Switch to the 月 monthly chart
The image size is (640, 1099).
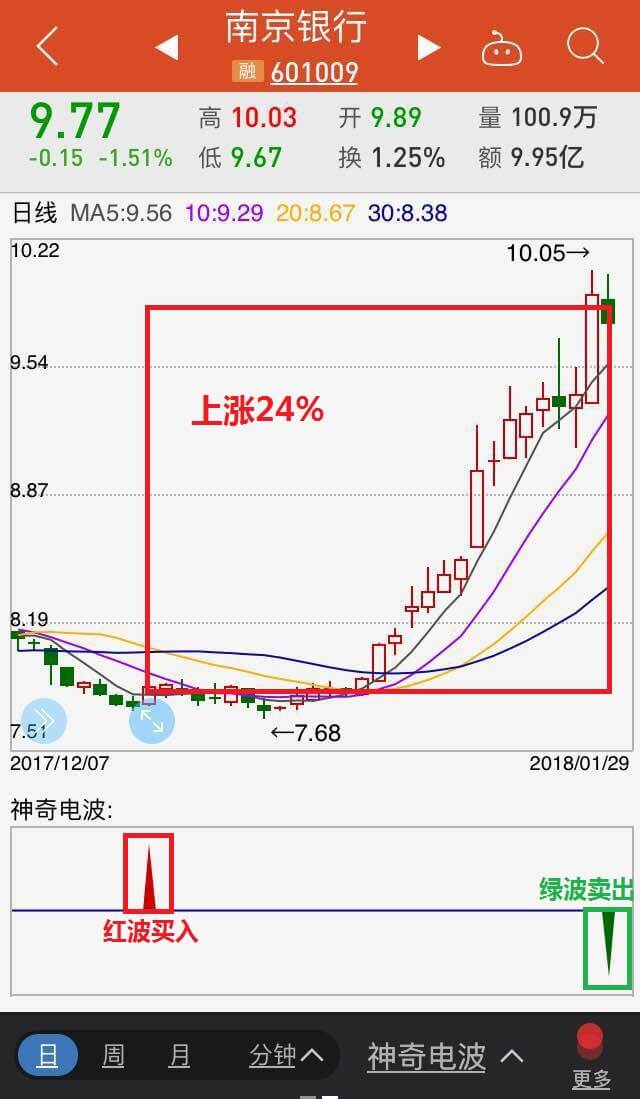(179, 1055)
